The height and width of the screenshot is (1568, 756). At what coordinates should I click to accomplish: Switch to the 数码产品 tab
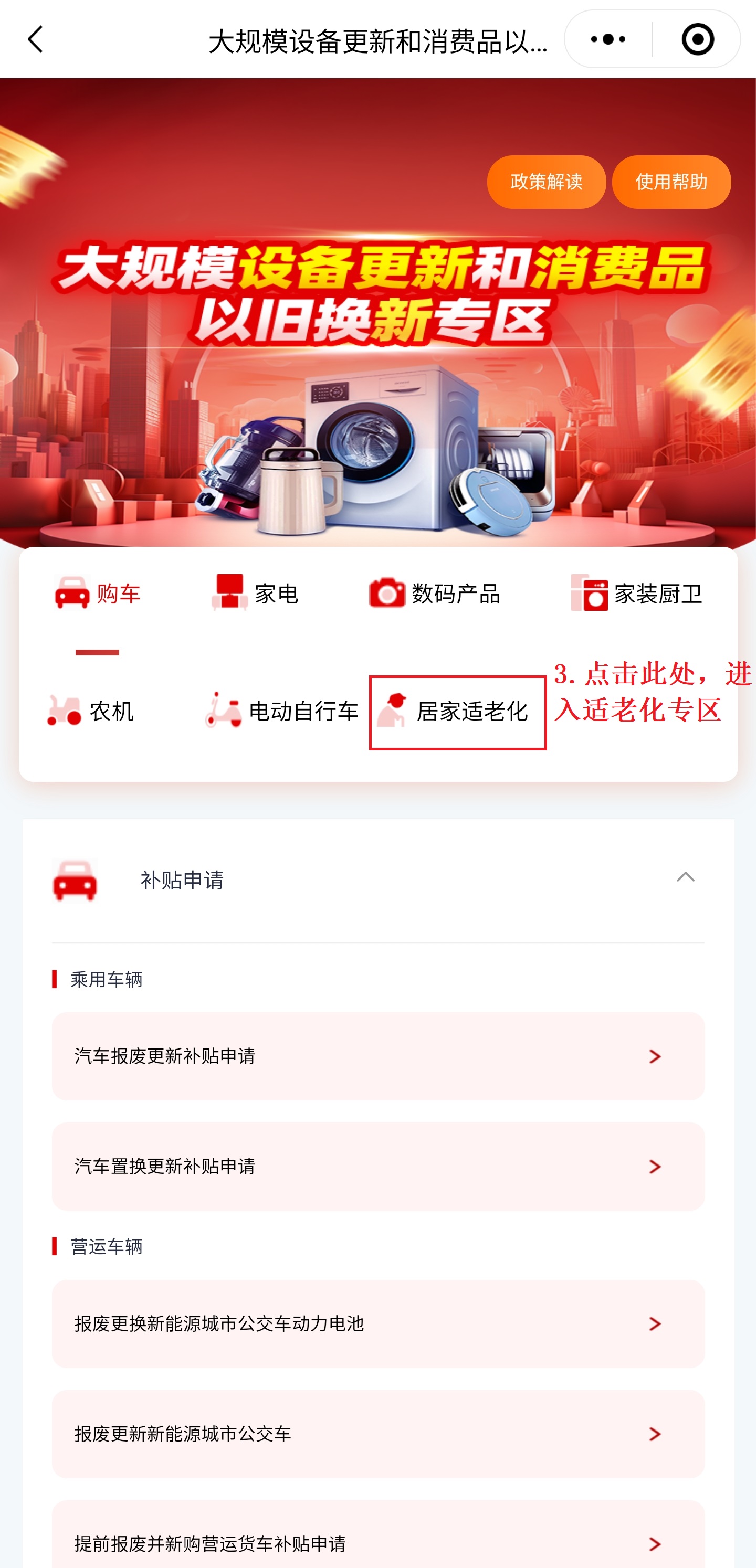435,594
